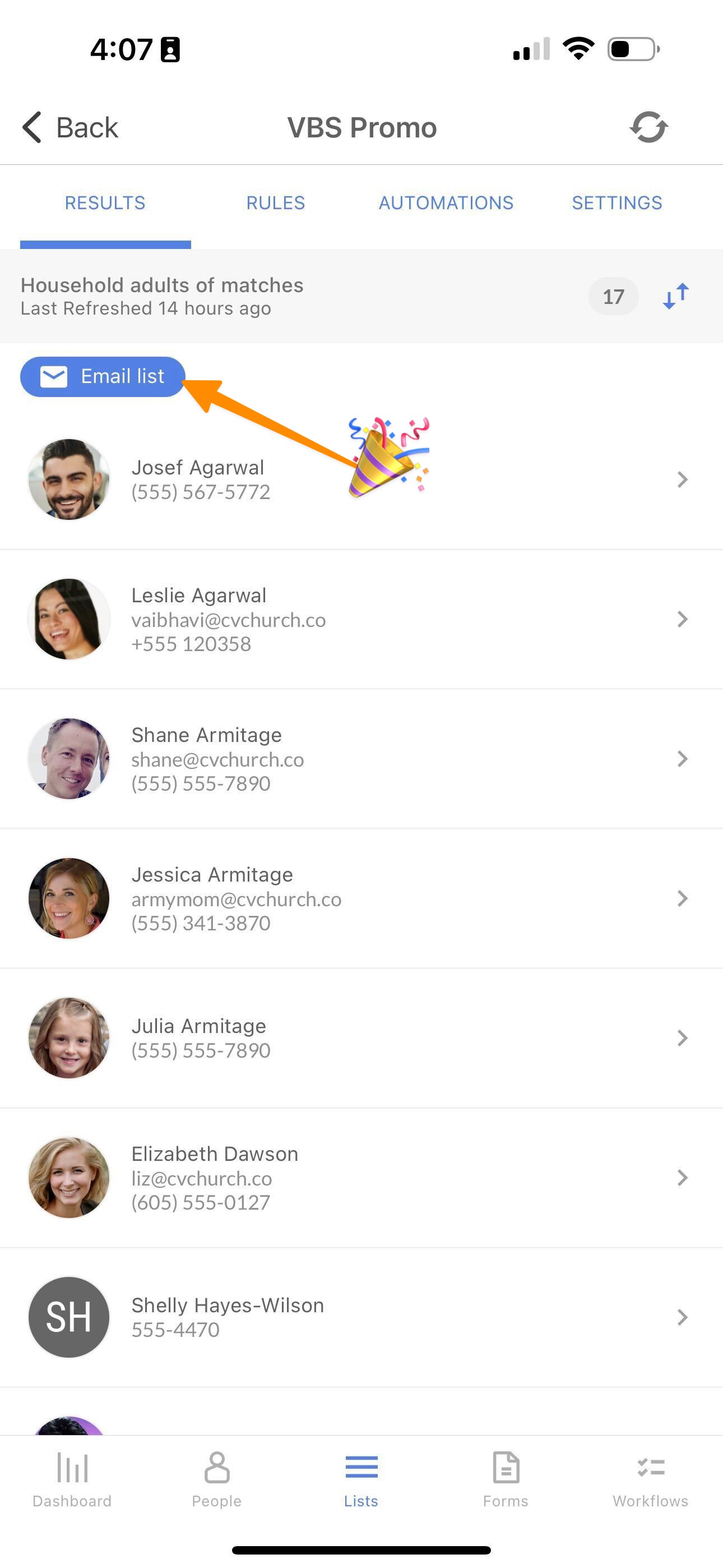Go to the Dashboard tab

coord(72,1479)
